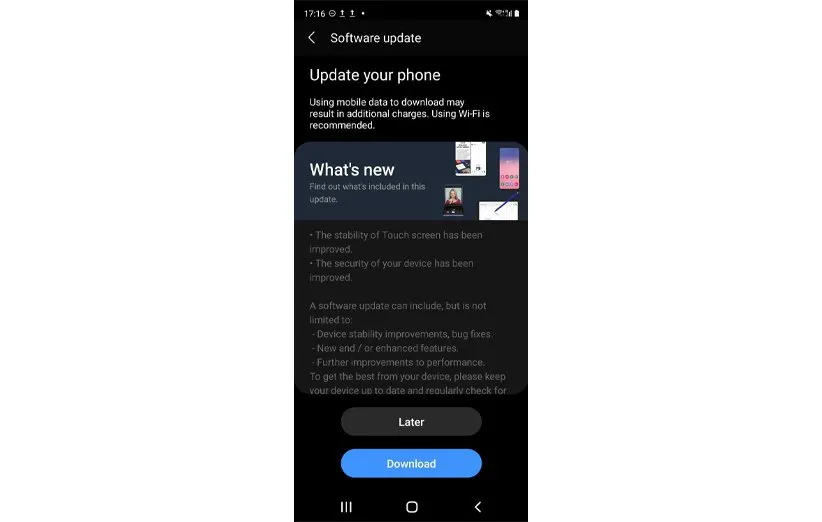Go back from Software update
Image resolution: width=822 pixels, height=522 pixels.
[x=312, y=38]
